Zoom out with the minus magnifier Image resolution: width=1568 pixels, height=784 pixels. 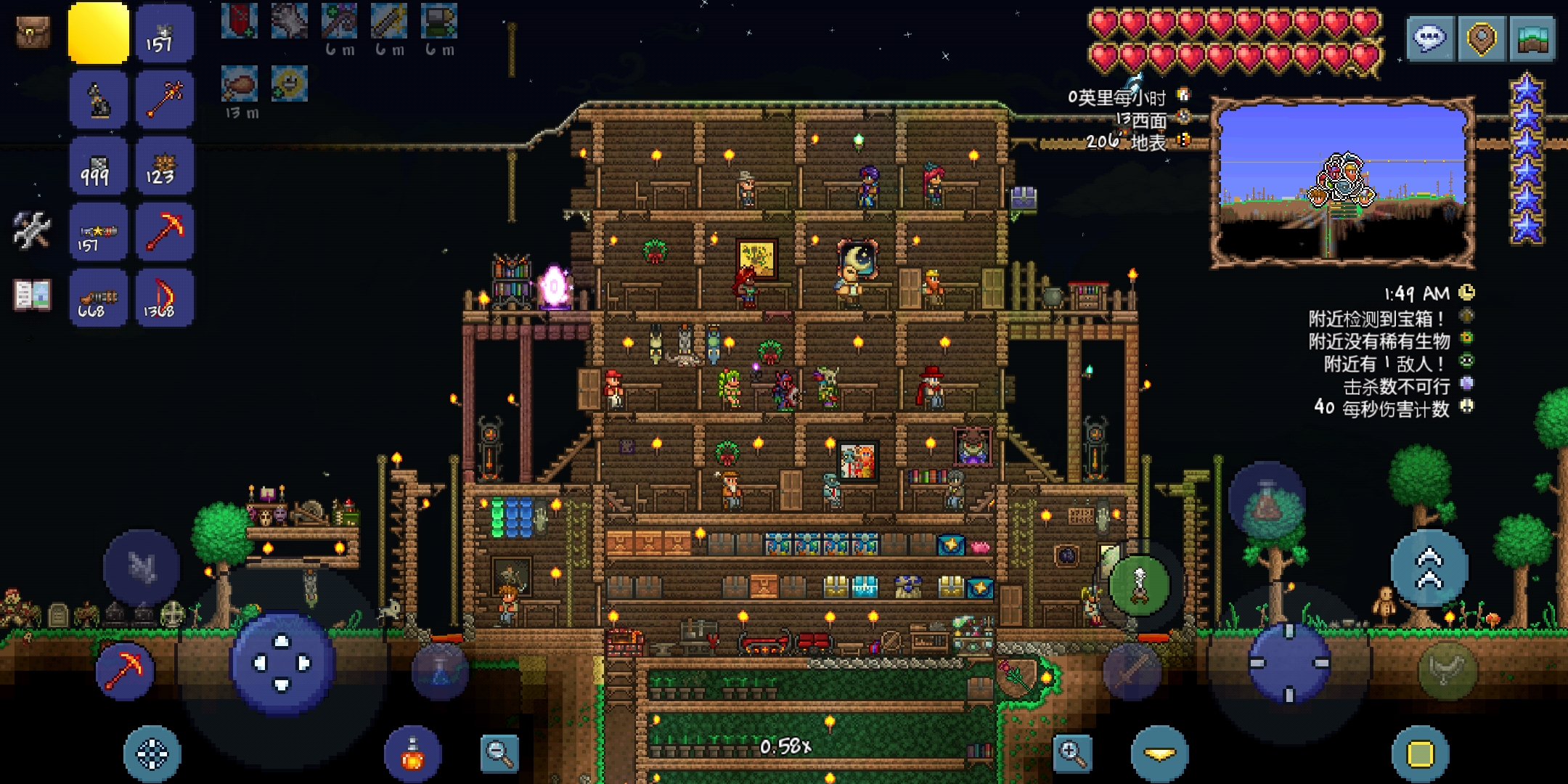499,753
